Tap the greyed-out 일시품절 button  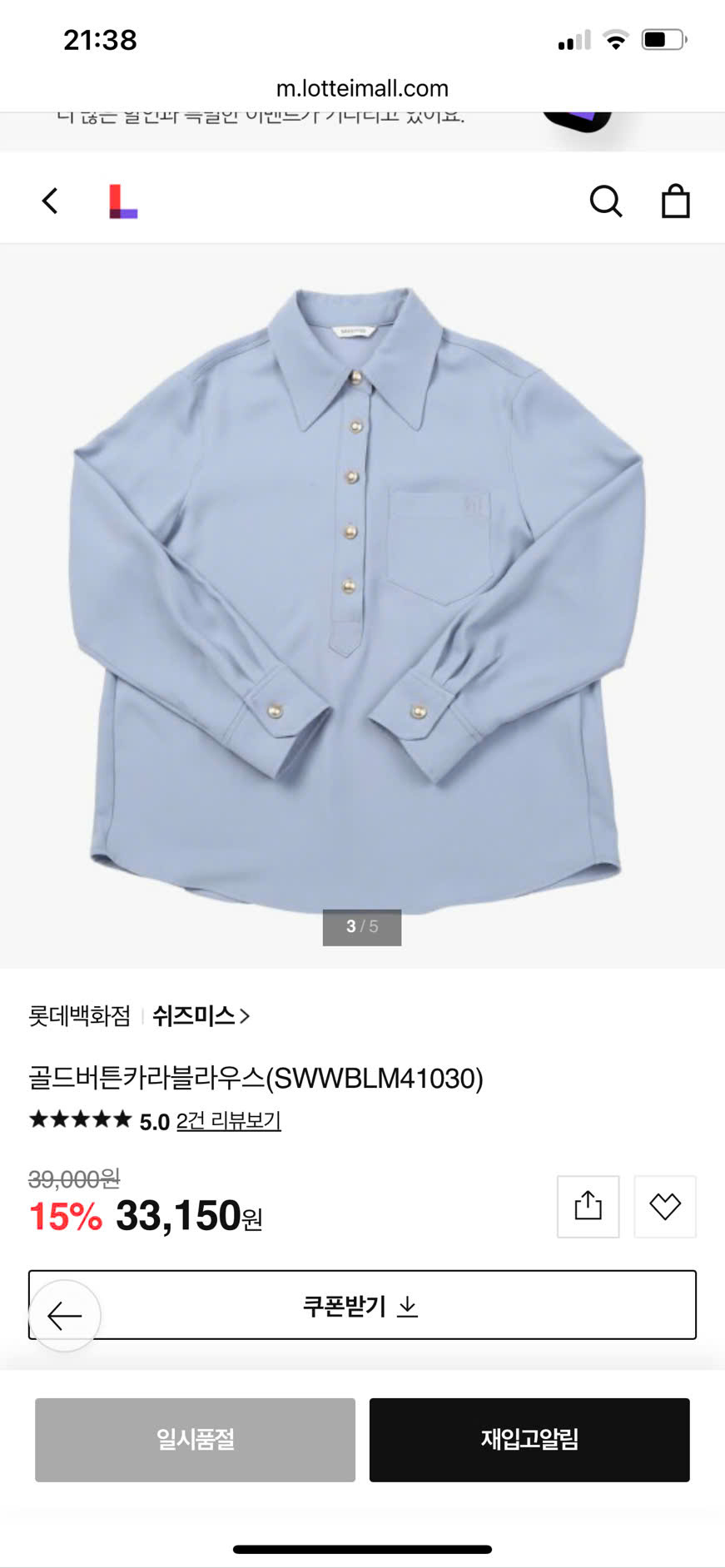[195, 1440]
